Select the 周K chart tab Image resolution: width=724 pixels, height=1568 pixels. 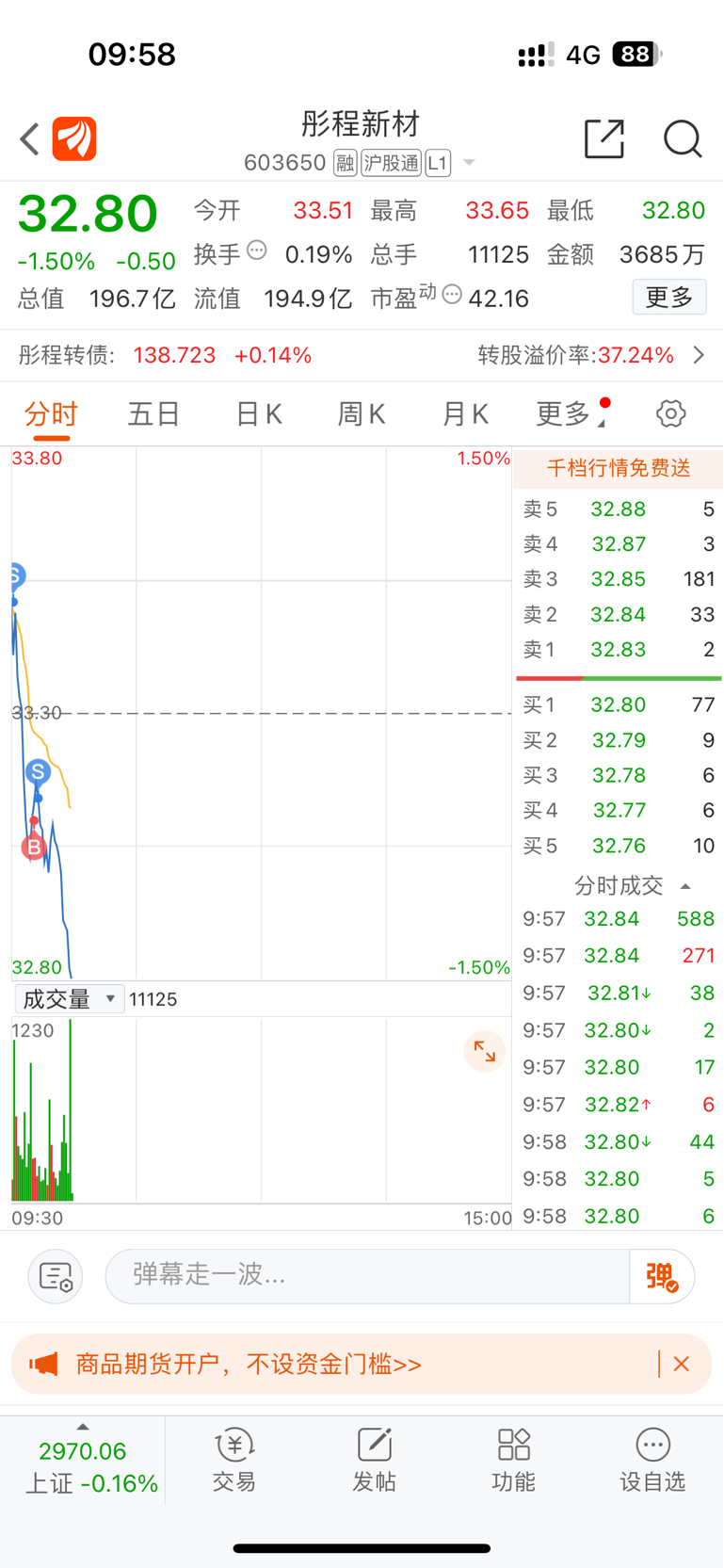(362, 413)
